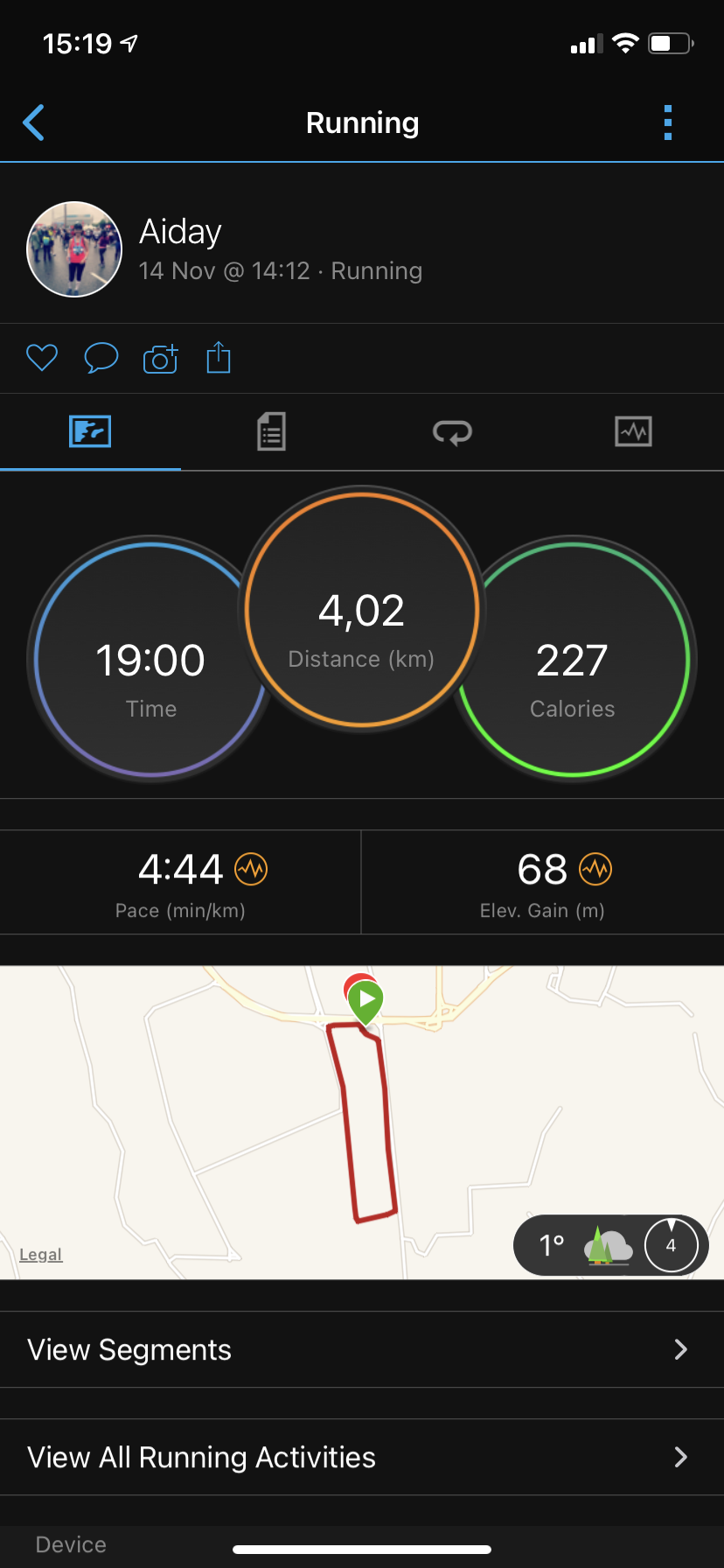Switch to the charts tab
Image resolution: width=724 pixels, height=1568 pixels.
pos(633,432)
